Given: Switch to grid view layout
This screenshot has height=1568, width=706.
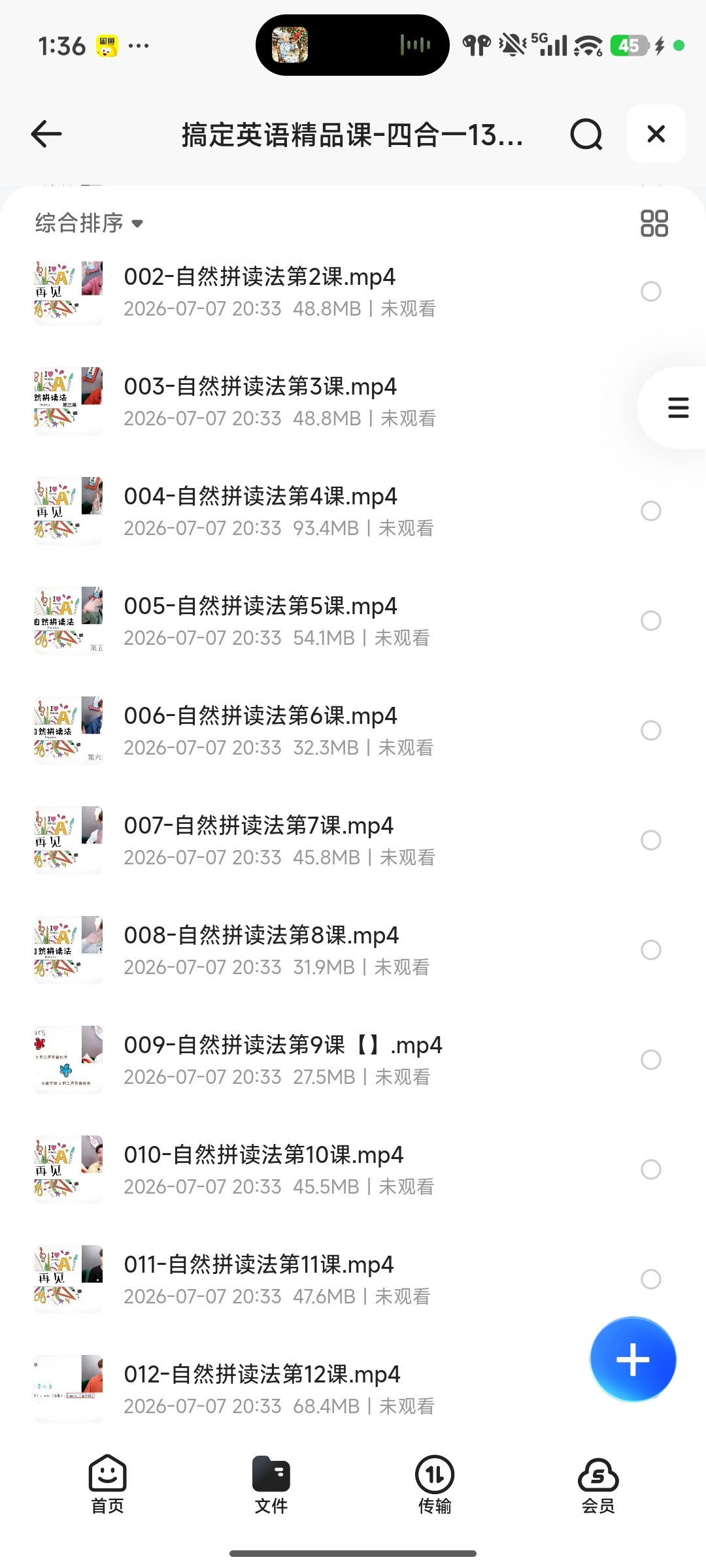Looking at the screenshot, I should coord(654,223).
